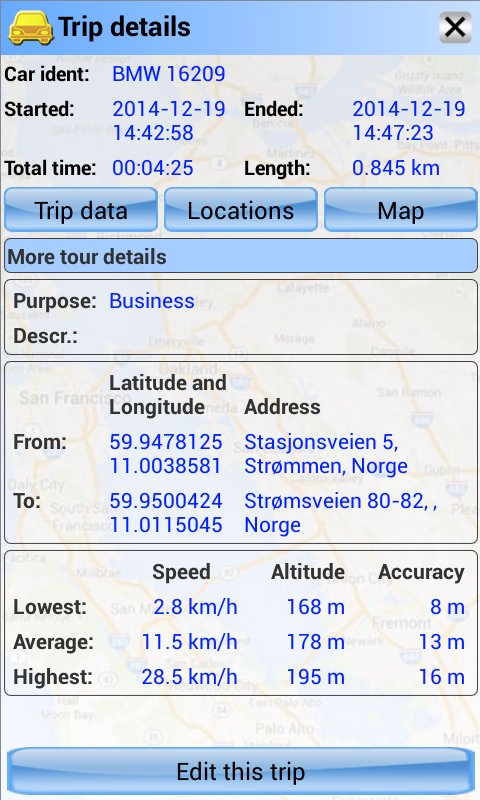View the trip on the Map
The image size is (480, 800).
tap(400, 210)
